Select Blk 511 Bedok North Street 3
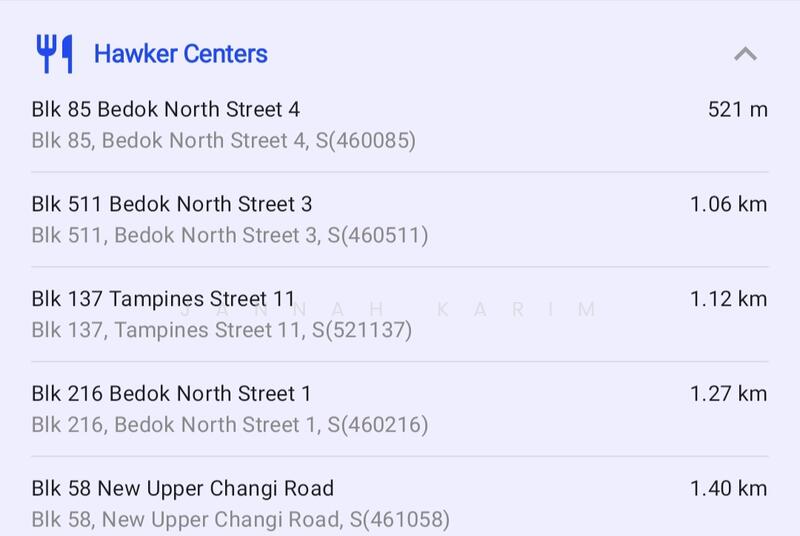800x536 pixels. coord(400,219)
